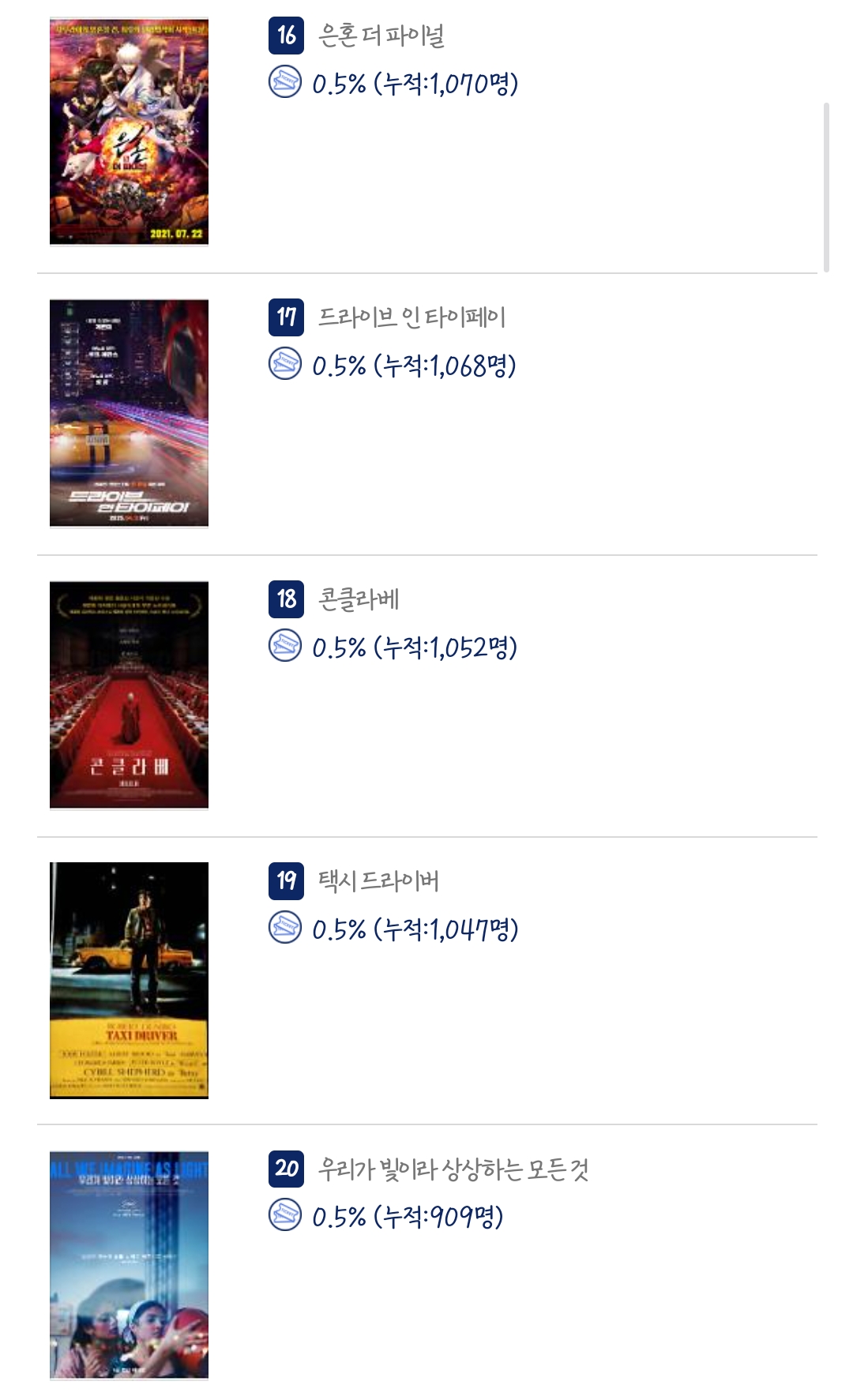Select the 드라이브 인 타이페이 title
This screenshot has width=853, height=1400.
click(x=411, y=317)
